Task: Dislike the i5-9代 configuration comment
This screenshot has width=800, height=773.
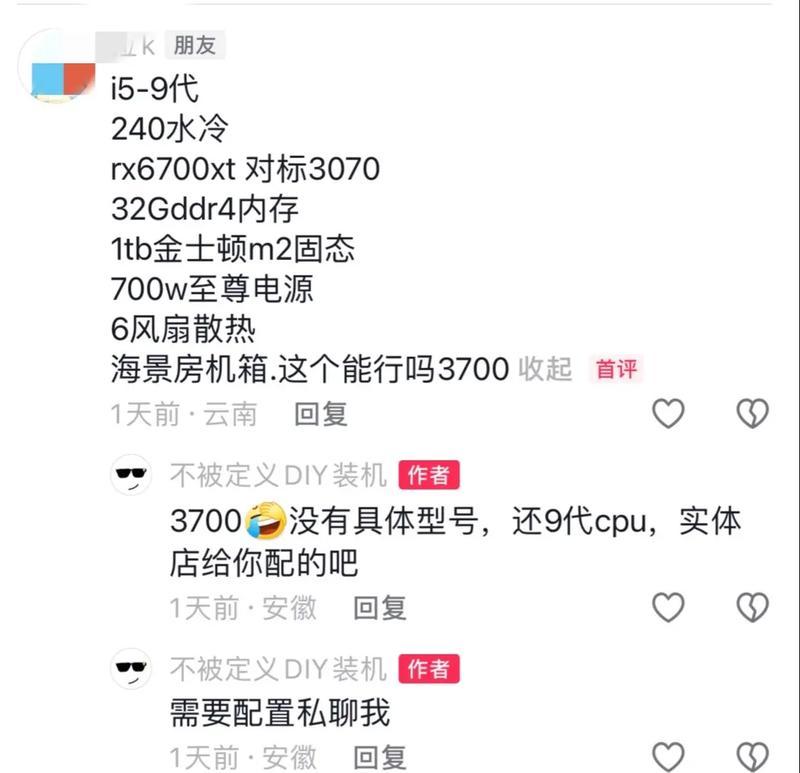Action: [x=751, y=413]
